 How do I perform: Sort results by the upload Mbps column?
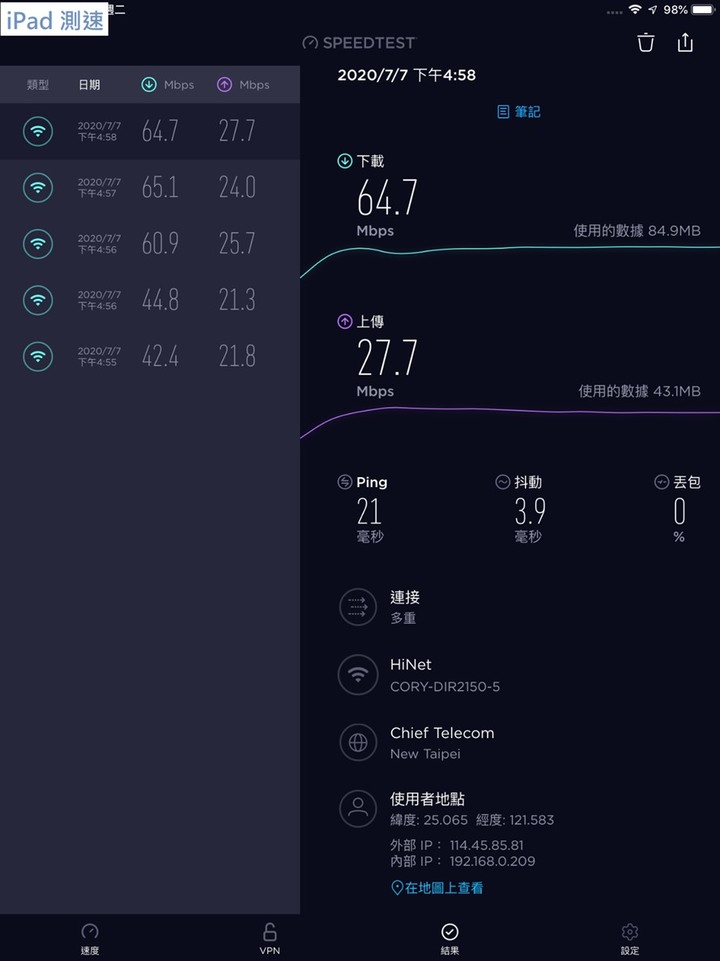[243, 84]
